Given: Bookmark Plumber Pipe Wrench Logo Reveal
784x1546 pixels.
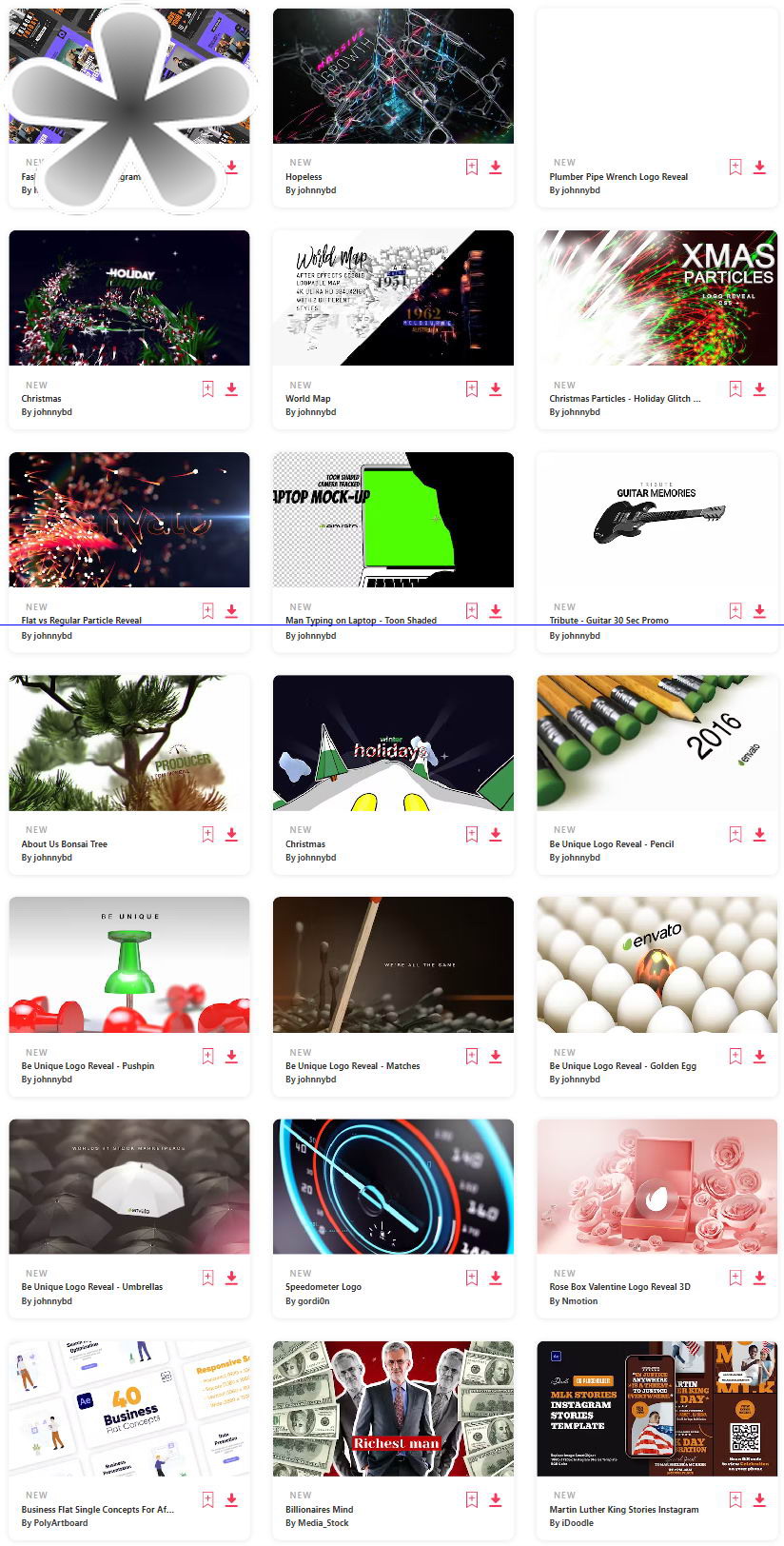Looking at the screenshot, I should click(735, 168).
